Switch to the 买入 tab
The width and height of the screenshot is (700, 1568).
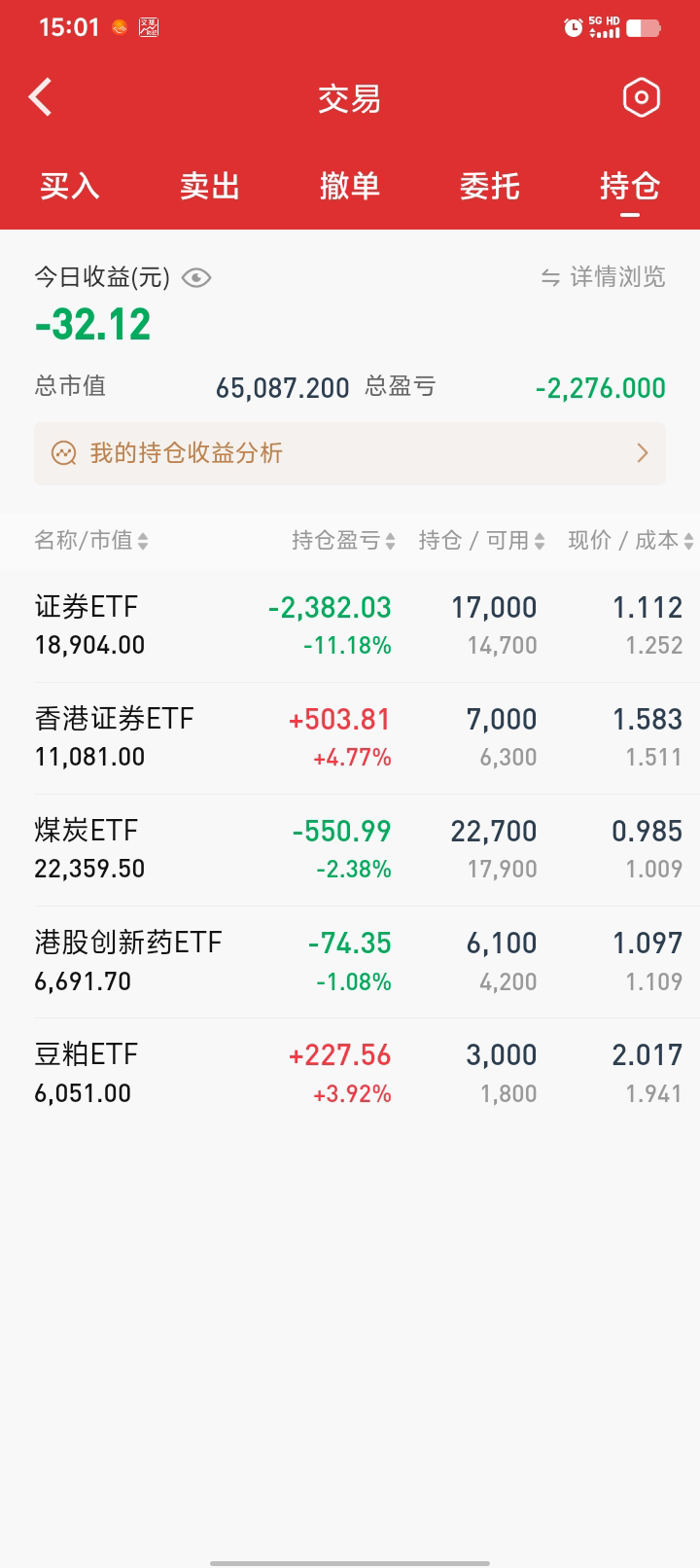[x=69, y=186]
